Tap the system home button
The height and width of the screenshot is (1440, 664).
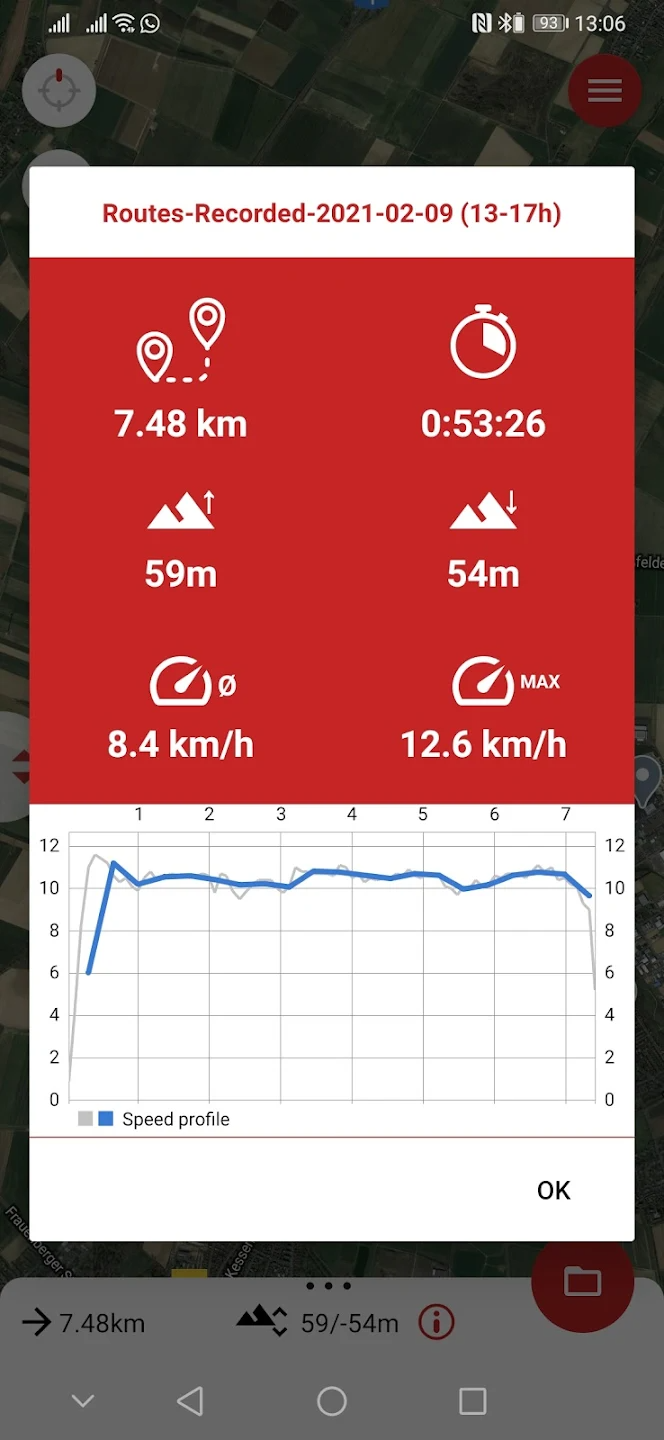coord(332,1401)
